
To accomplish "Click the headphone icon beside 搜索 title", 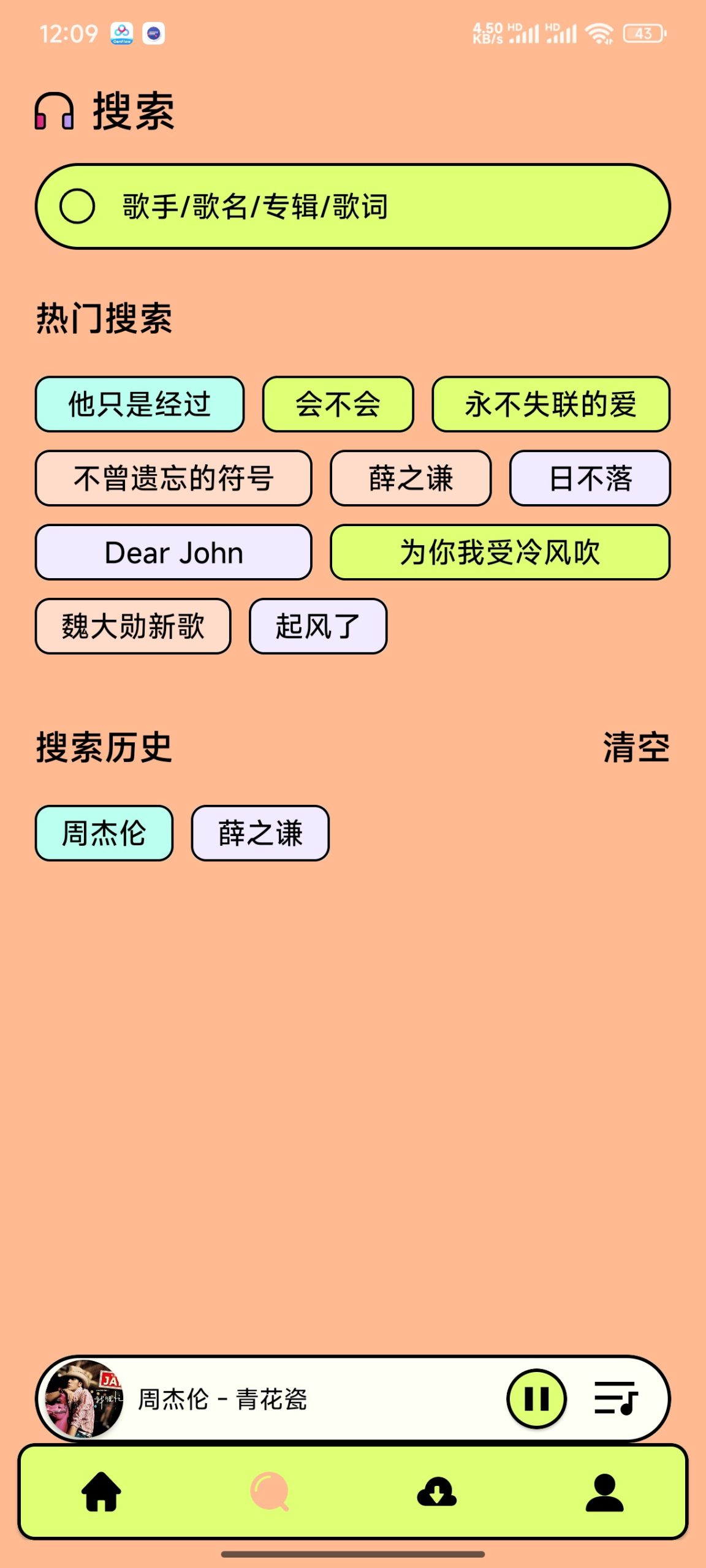I will pos(56,110).
